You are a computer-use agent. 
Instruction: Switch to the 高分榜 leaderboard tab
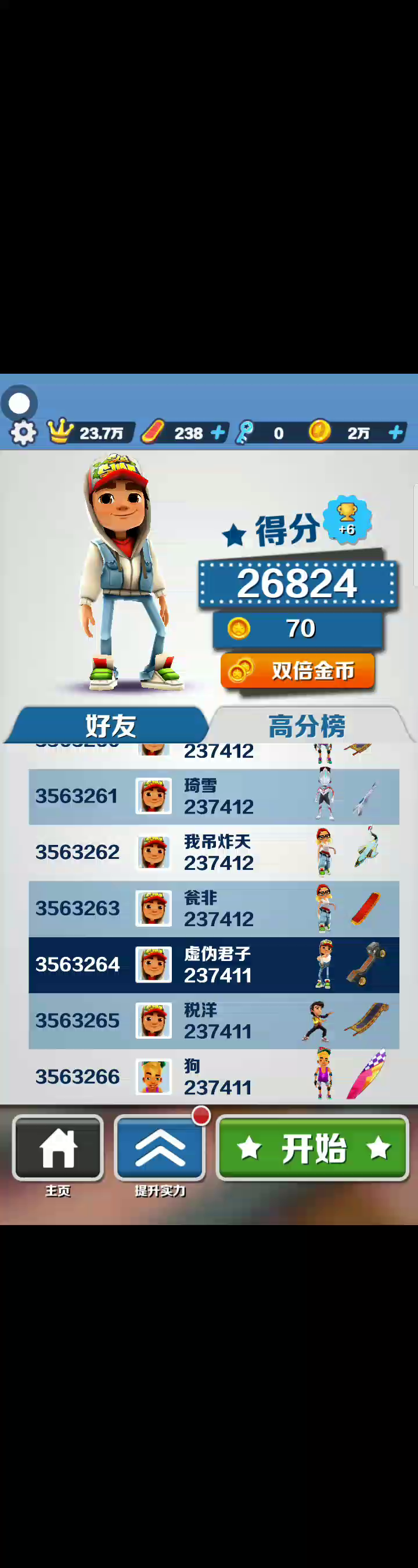(307, 725)
